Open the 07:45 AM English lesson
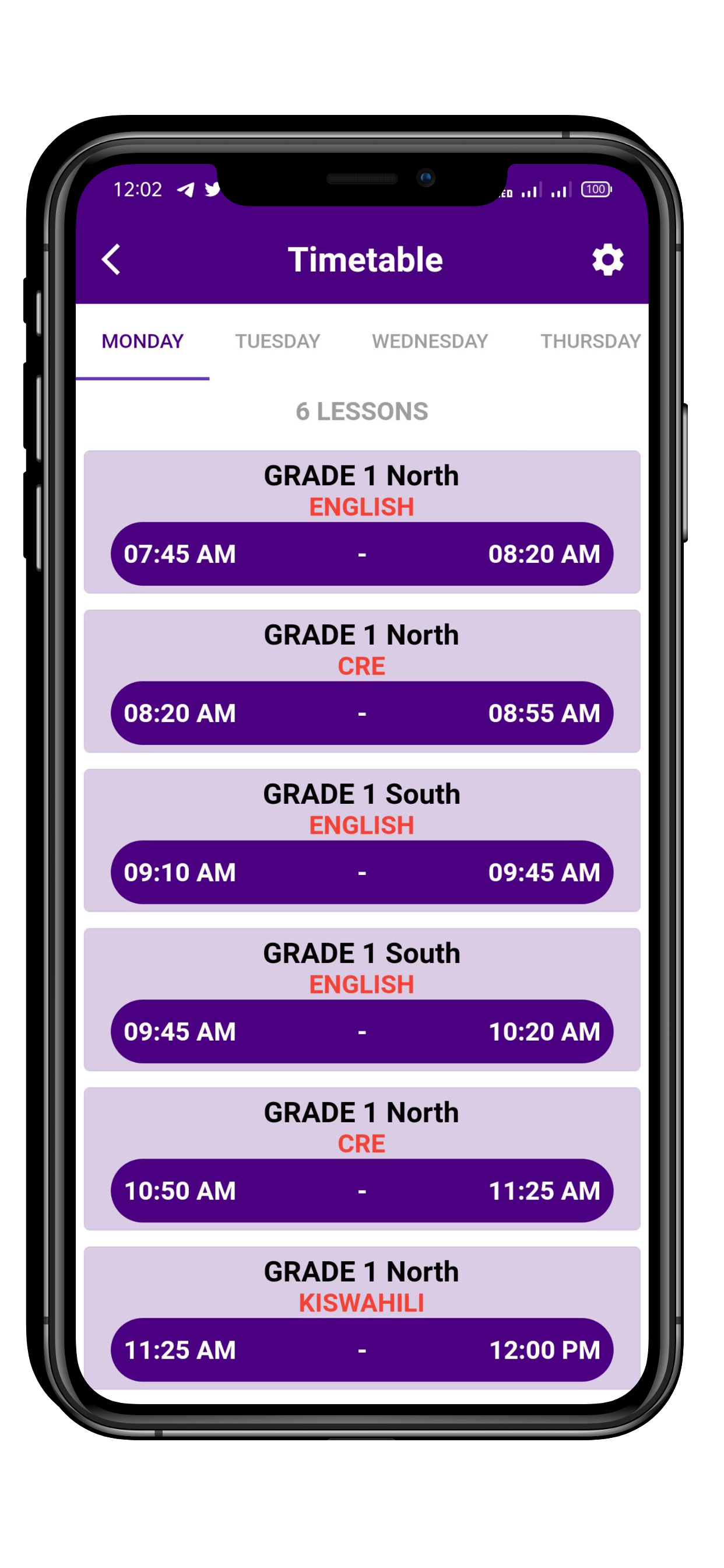 (362, 521)
